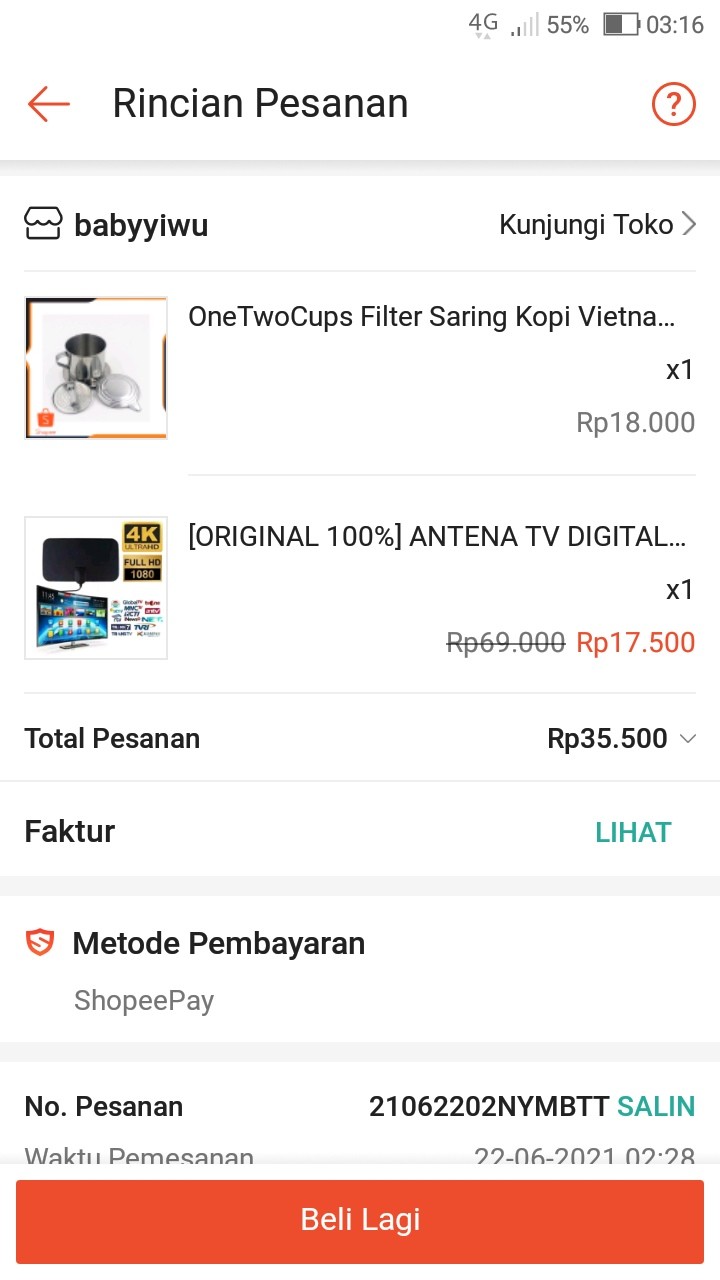Open the invoice with LIHAT

pyautogui.click(x=633, y=831)
